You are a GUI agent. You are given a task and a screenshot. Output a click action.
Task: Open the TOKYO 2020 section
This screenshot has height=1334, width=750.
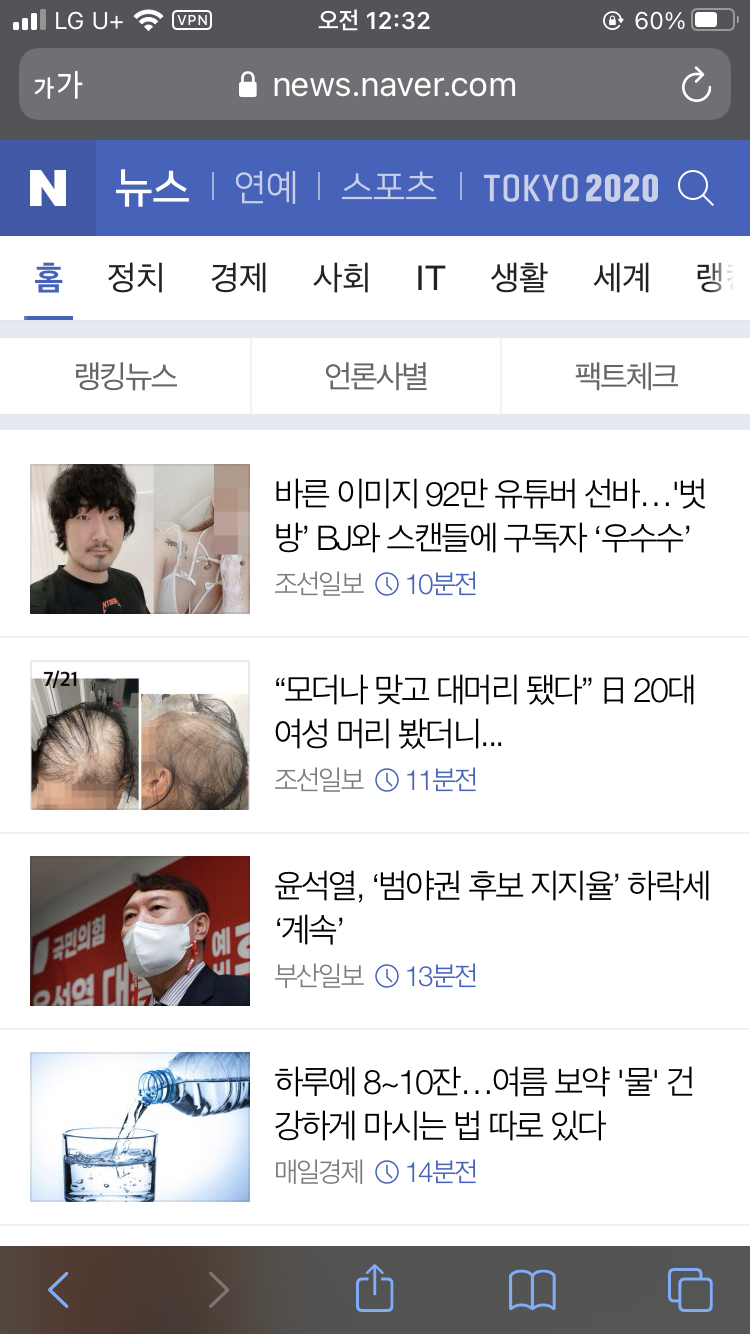571,188
